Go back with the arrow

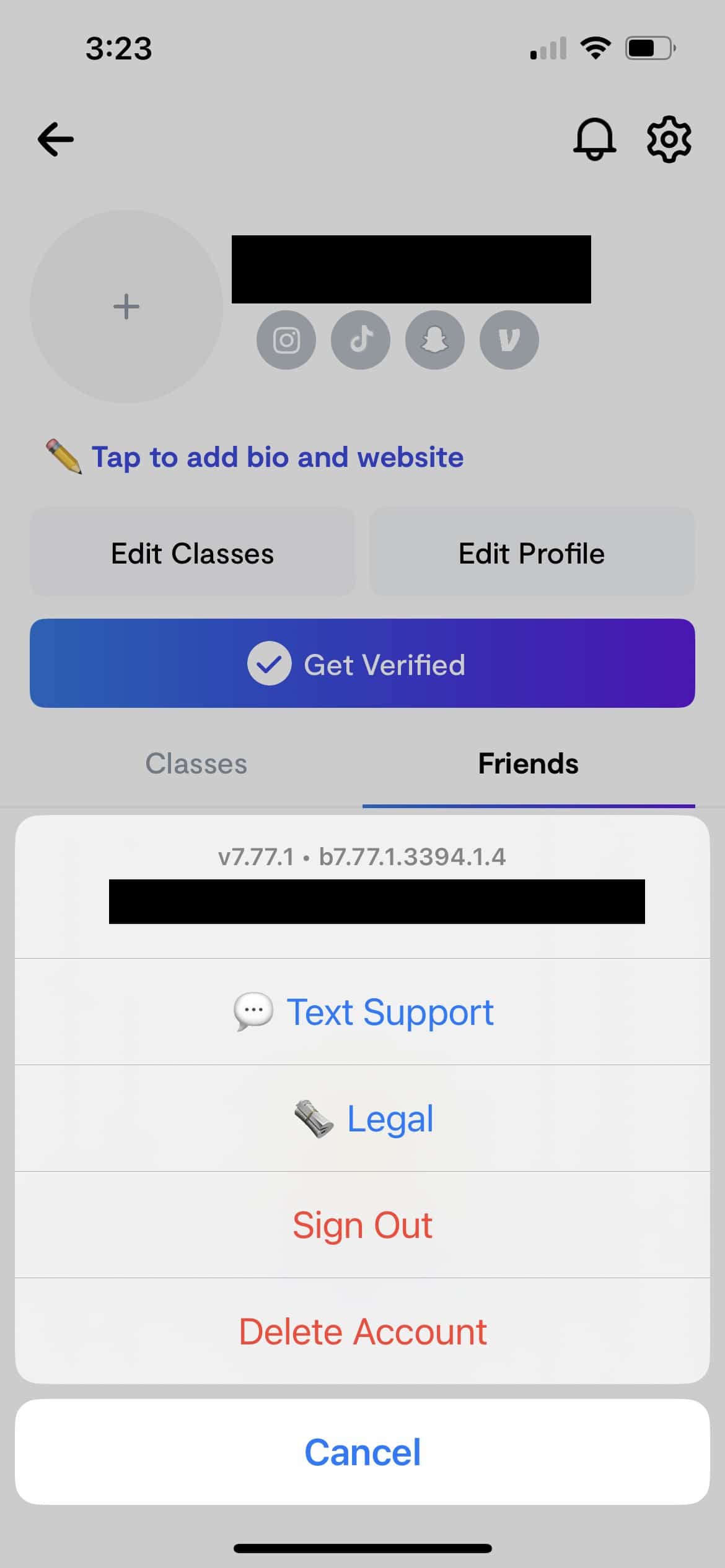tap(56, 139)
